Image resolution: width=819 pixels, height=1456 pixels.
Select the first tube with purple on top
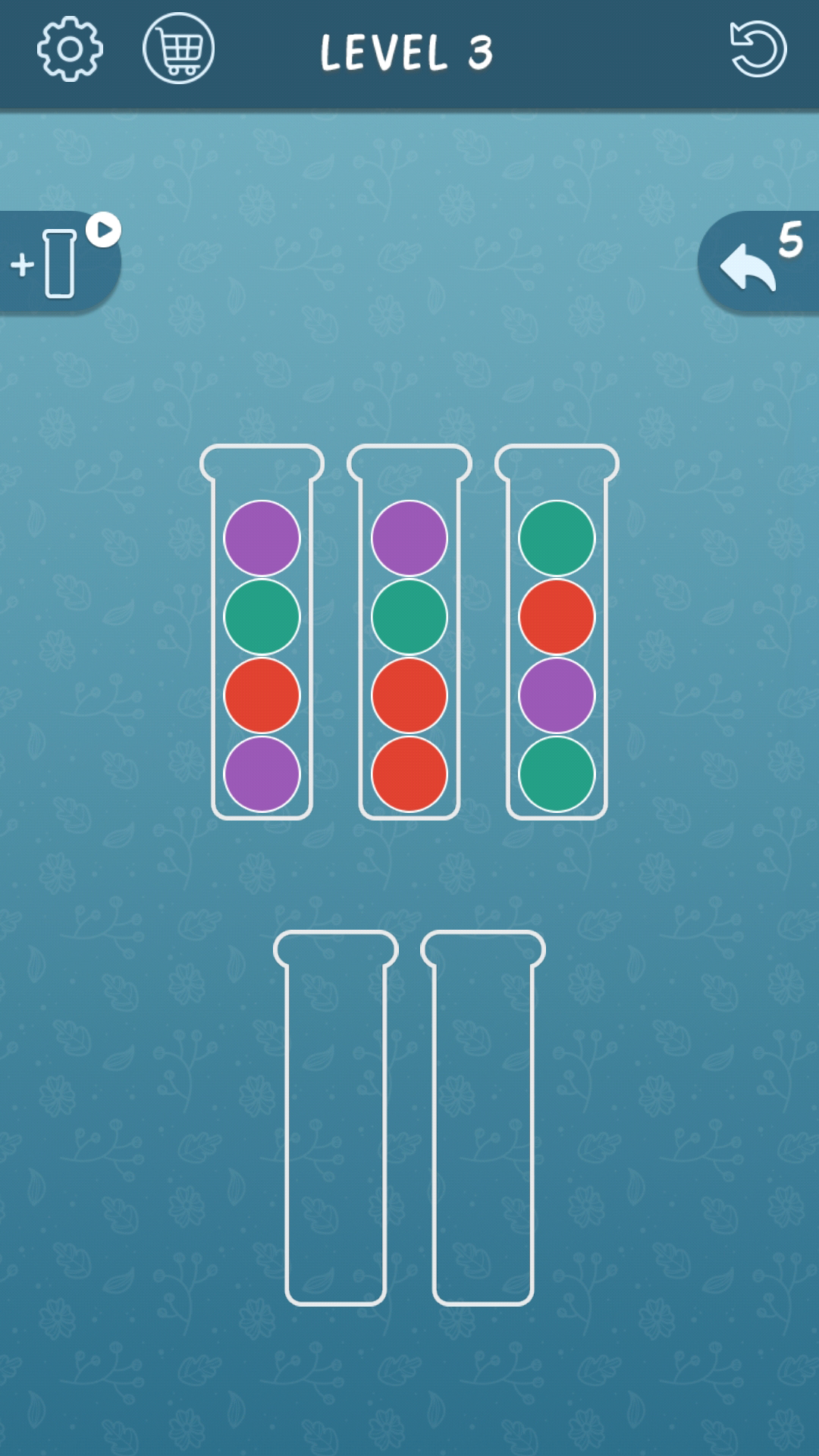262,633
